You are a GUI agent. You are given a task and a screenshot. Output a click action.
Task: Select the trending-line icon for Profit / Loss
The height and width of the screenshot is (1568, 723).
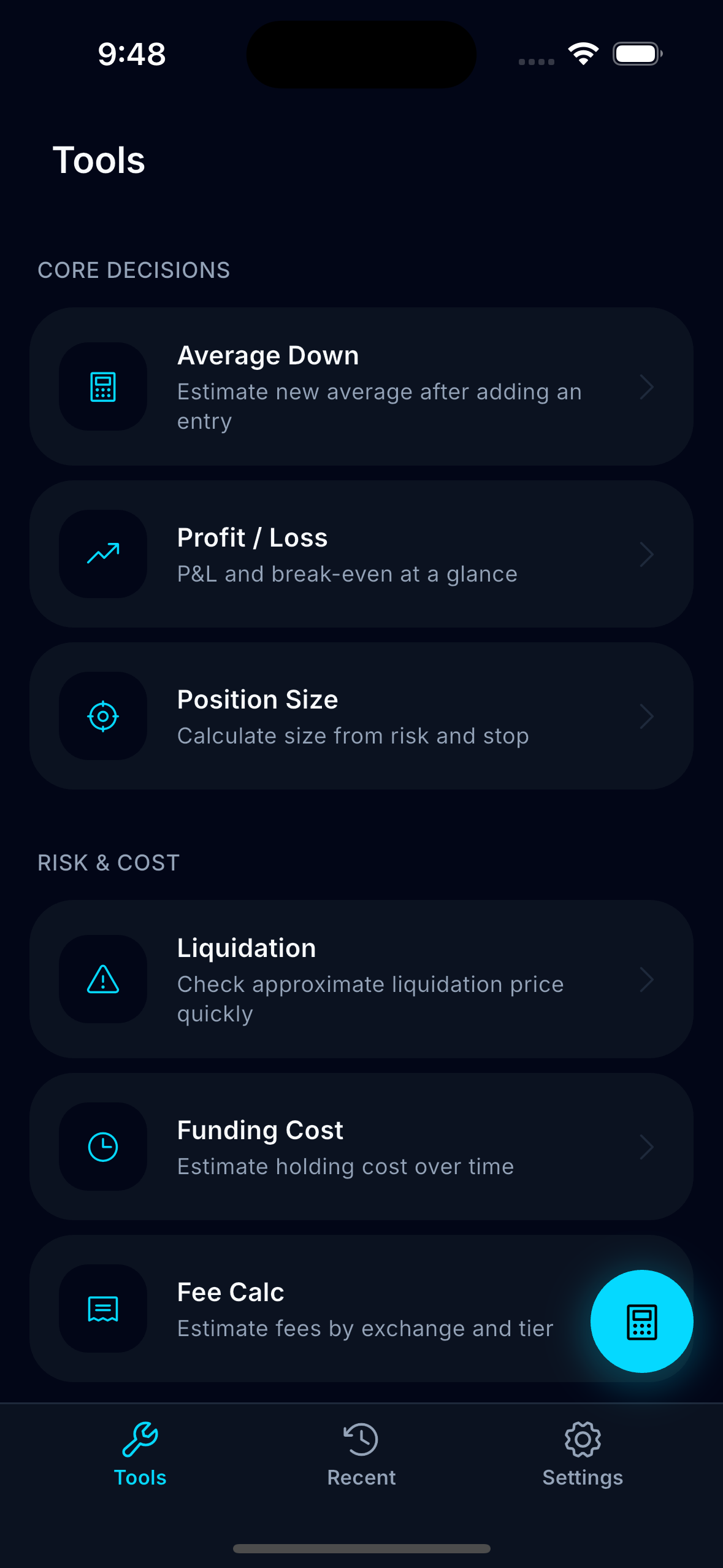[102, 553]
